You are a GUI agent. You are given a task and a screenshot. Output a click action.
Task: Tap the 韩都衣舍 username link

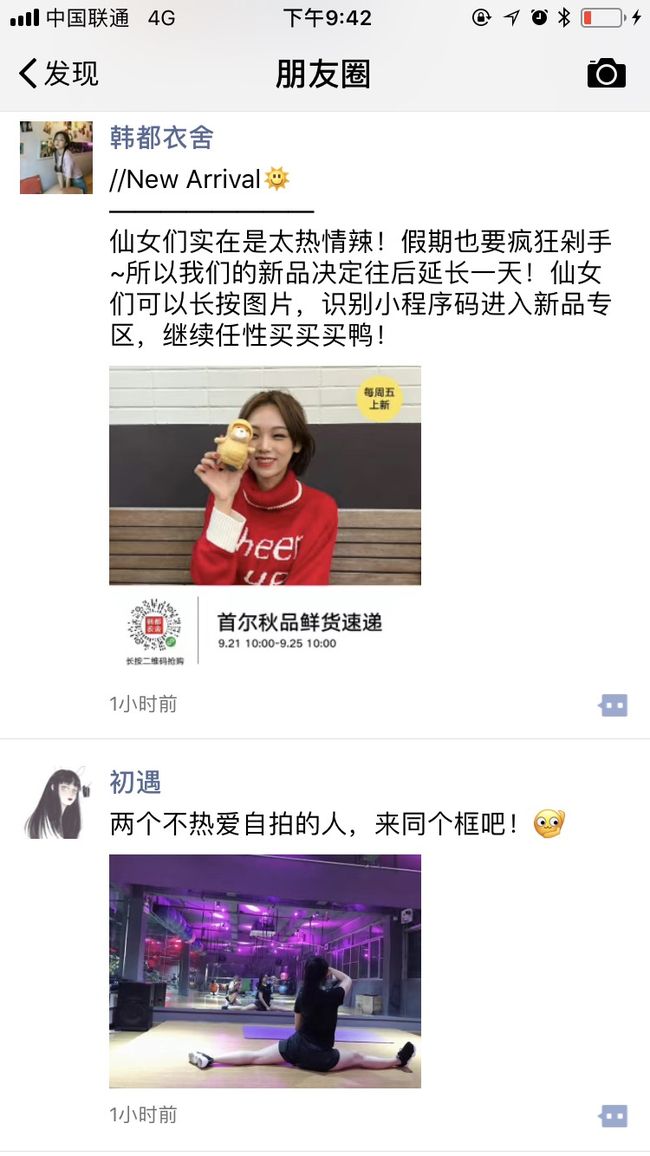(161, 138)
